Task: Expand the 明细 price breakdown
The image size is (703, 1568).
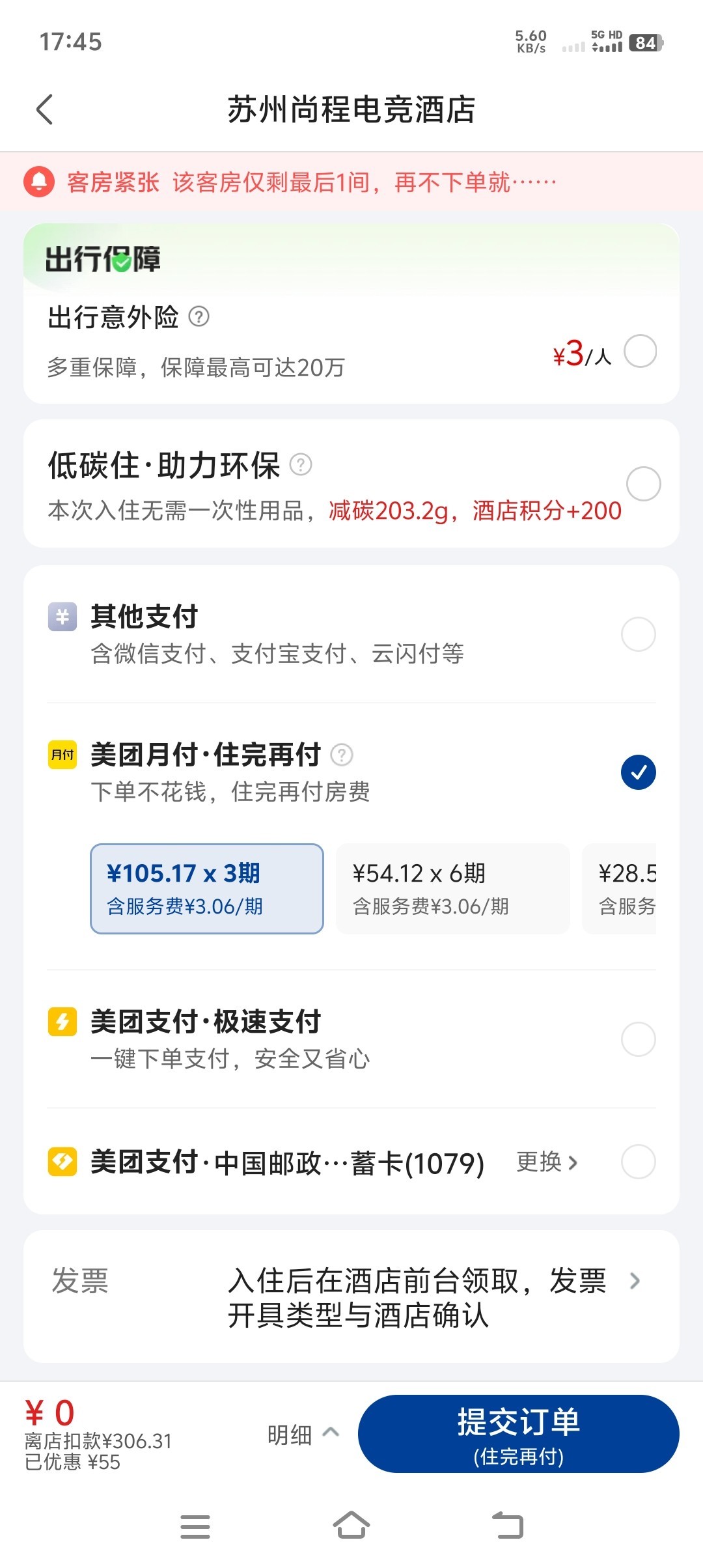Action: click(303, 1435)
